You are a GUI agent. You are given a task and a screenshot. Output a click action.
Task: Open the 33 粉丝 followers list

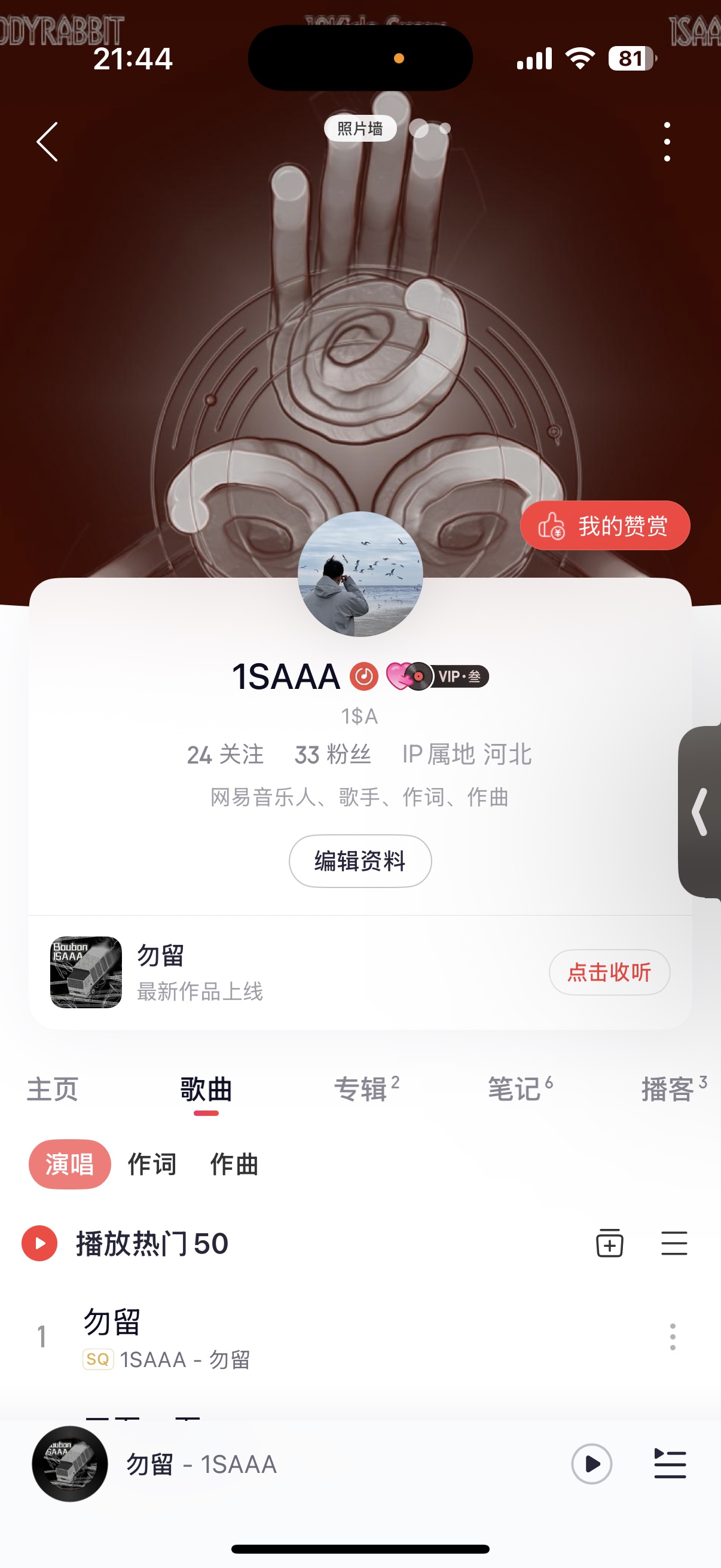[333, 754]
